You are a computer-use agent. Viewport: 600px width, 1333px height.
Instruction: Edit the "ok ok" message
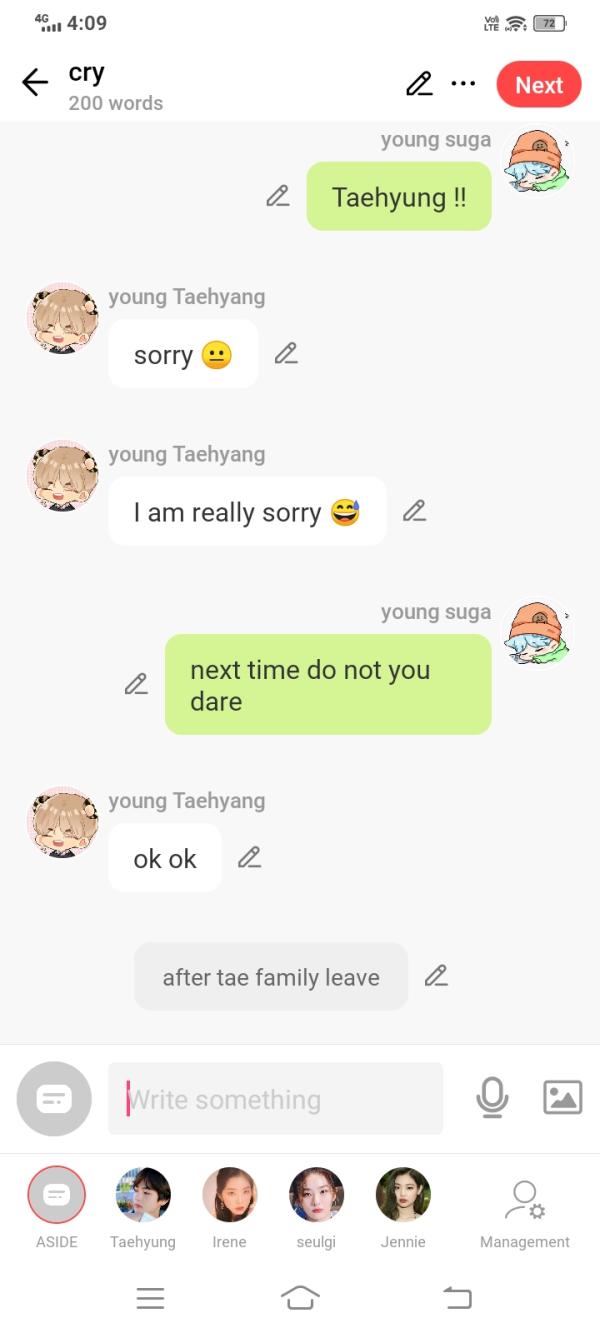tap(249, 857)
